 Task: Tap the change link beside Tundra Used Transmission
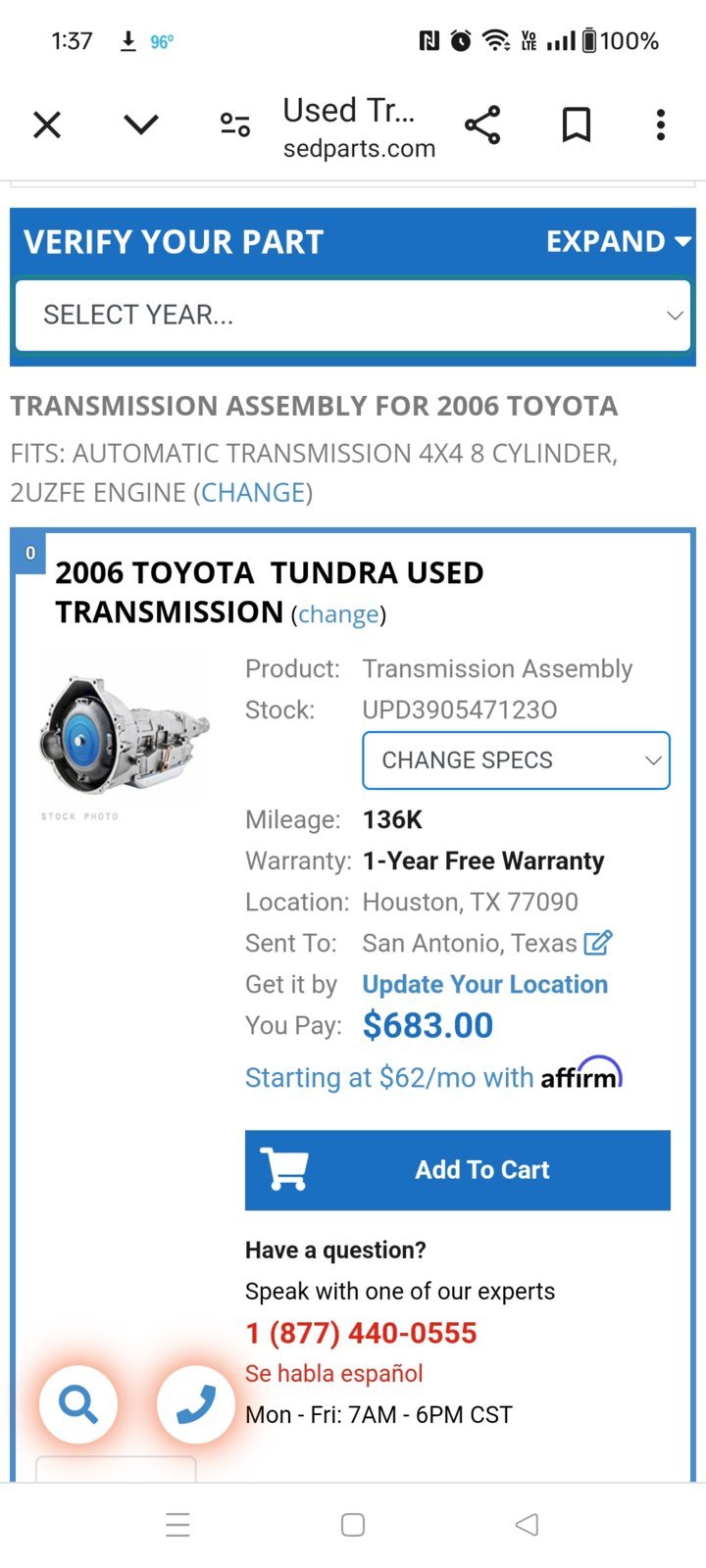[x=338, y=614]
